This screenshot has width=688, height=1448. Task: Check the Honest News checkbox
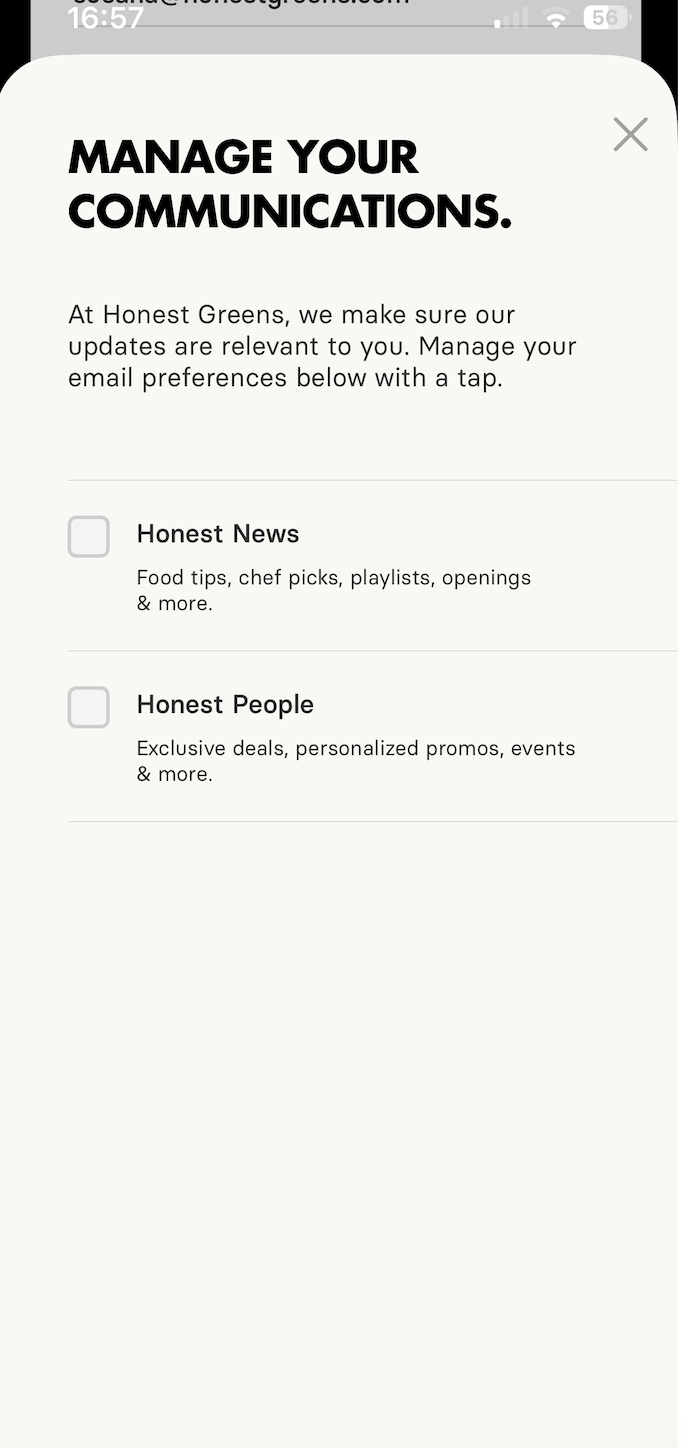[89, 537]
